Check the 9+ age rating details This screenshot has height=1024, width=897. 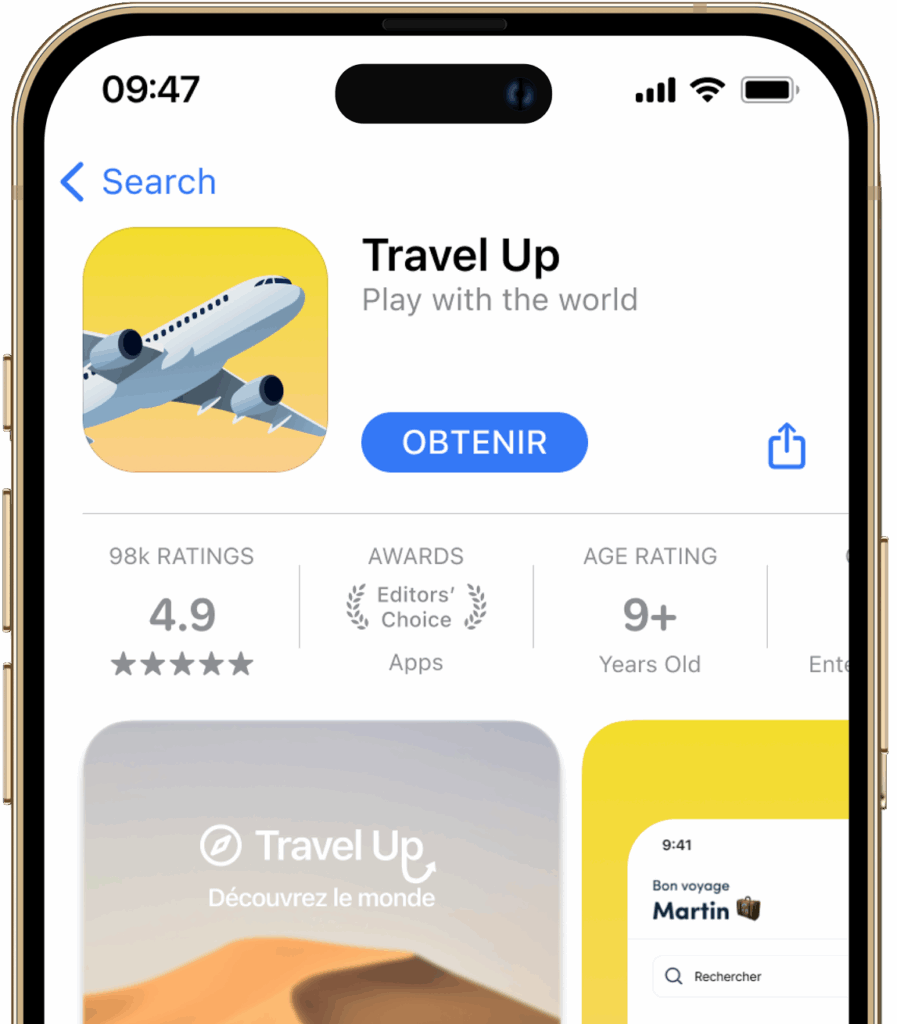[650, 612]
